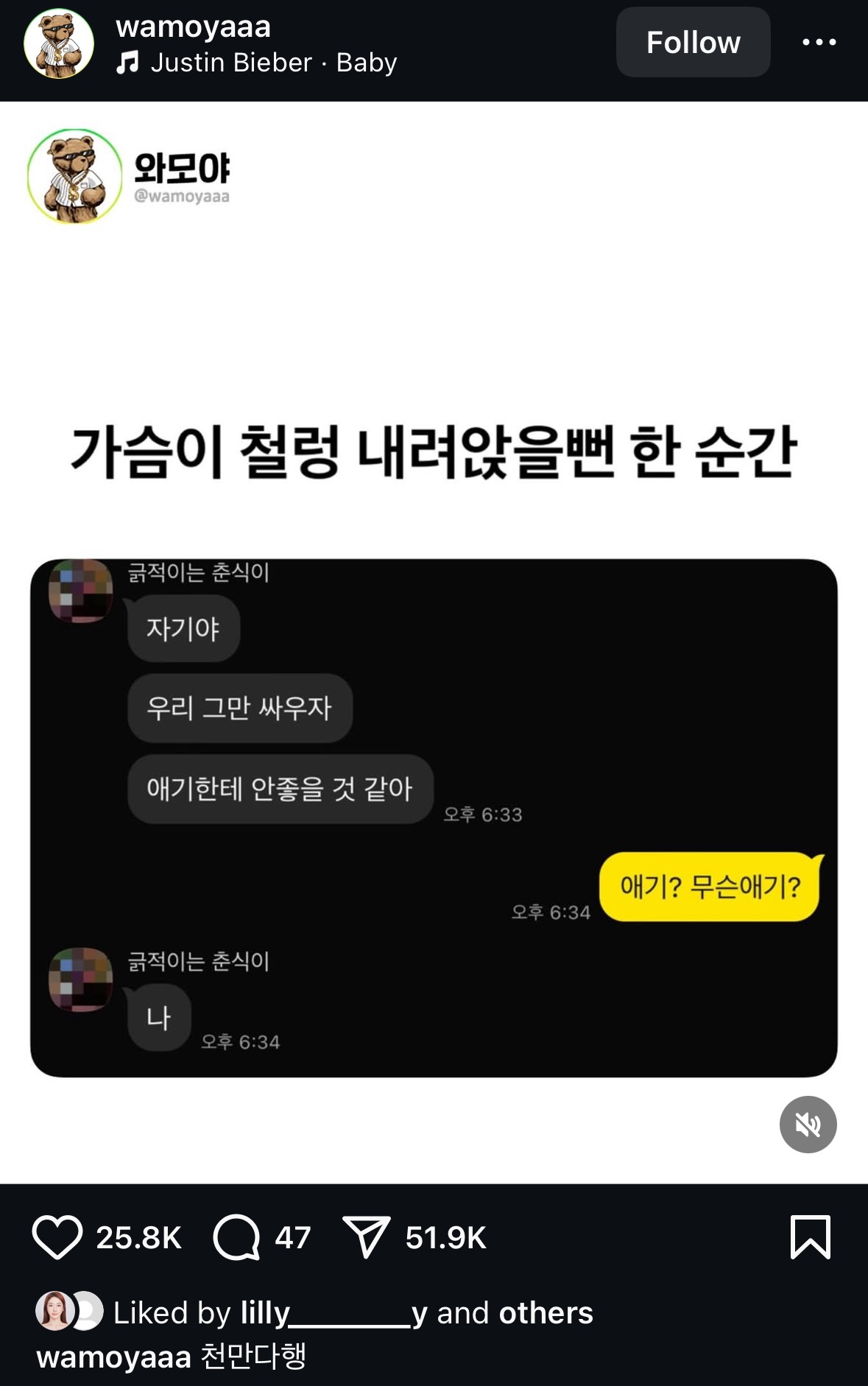This screenshot has height=1386, width=868.
Task: Open the comments on this post
Action: (x=236, y=1238)
